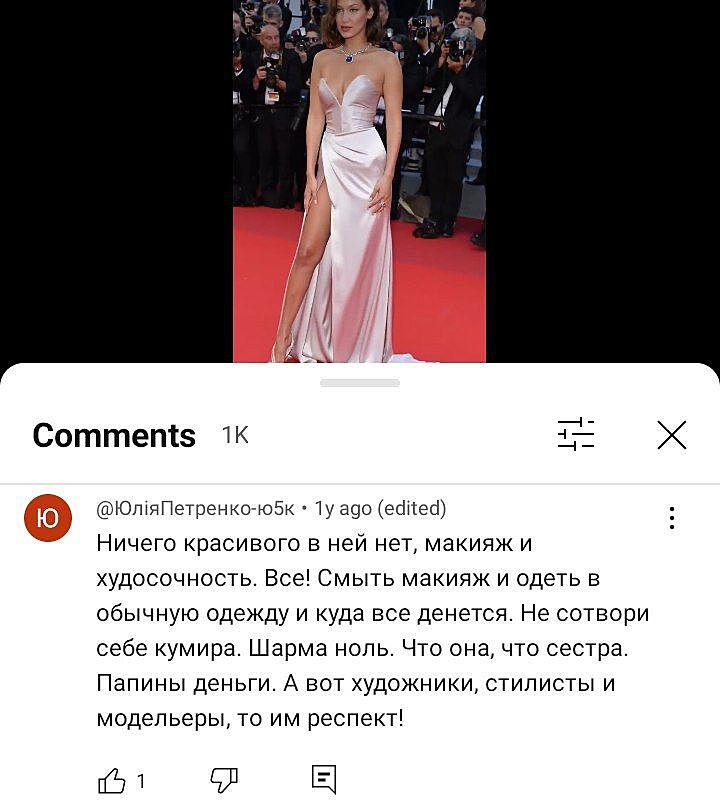Open ЮліяПетренко's profile avatar
The image size is (720, 805).
point(47,517)
